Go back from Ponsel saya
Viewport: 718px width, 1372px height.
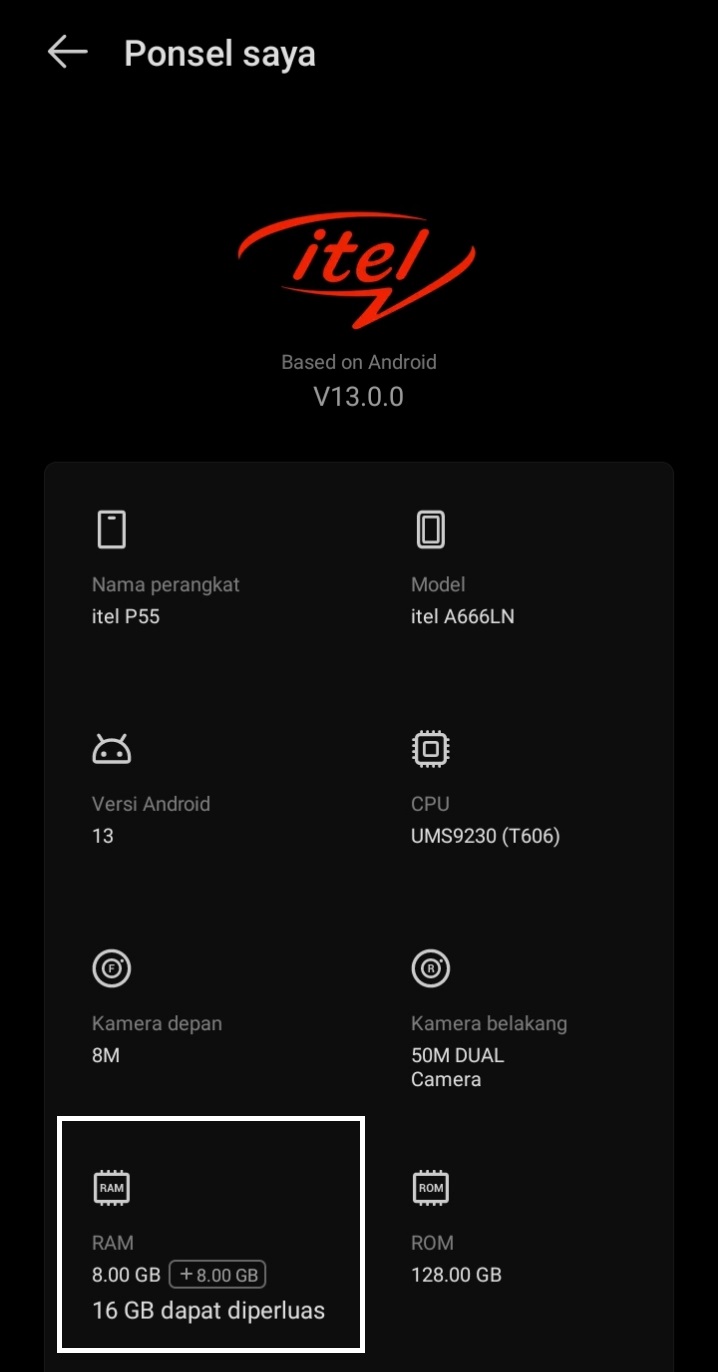[x=67, y=52]
